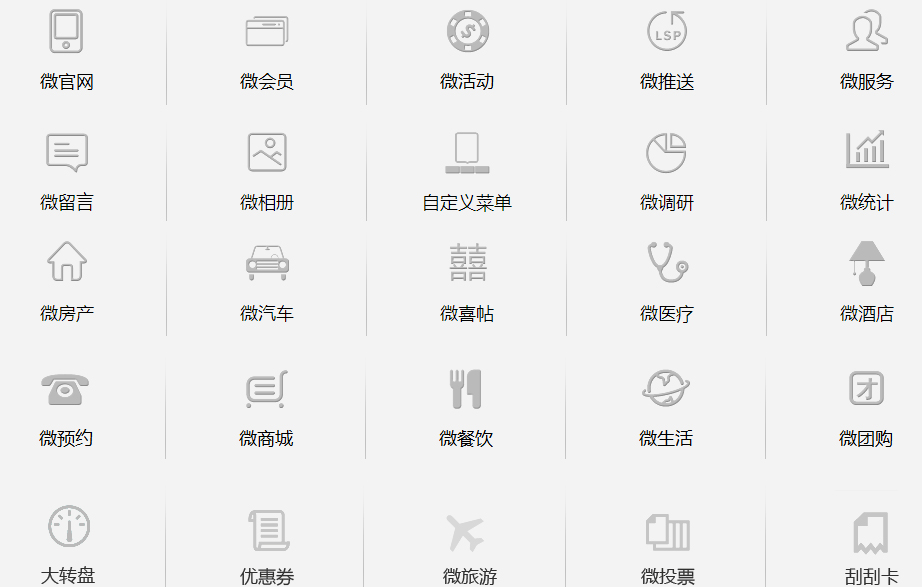Viewport: 922px width, 587px height.
Task: View the 微相册 album
Action: tap(267, 170)
